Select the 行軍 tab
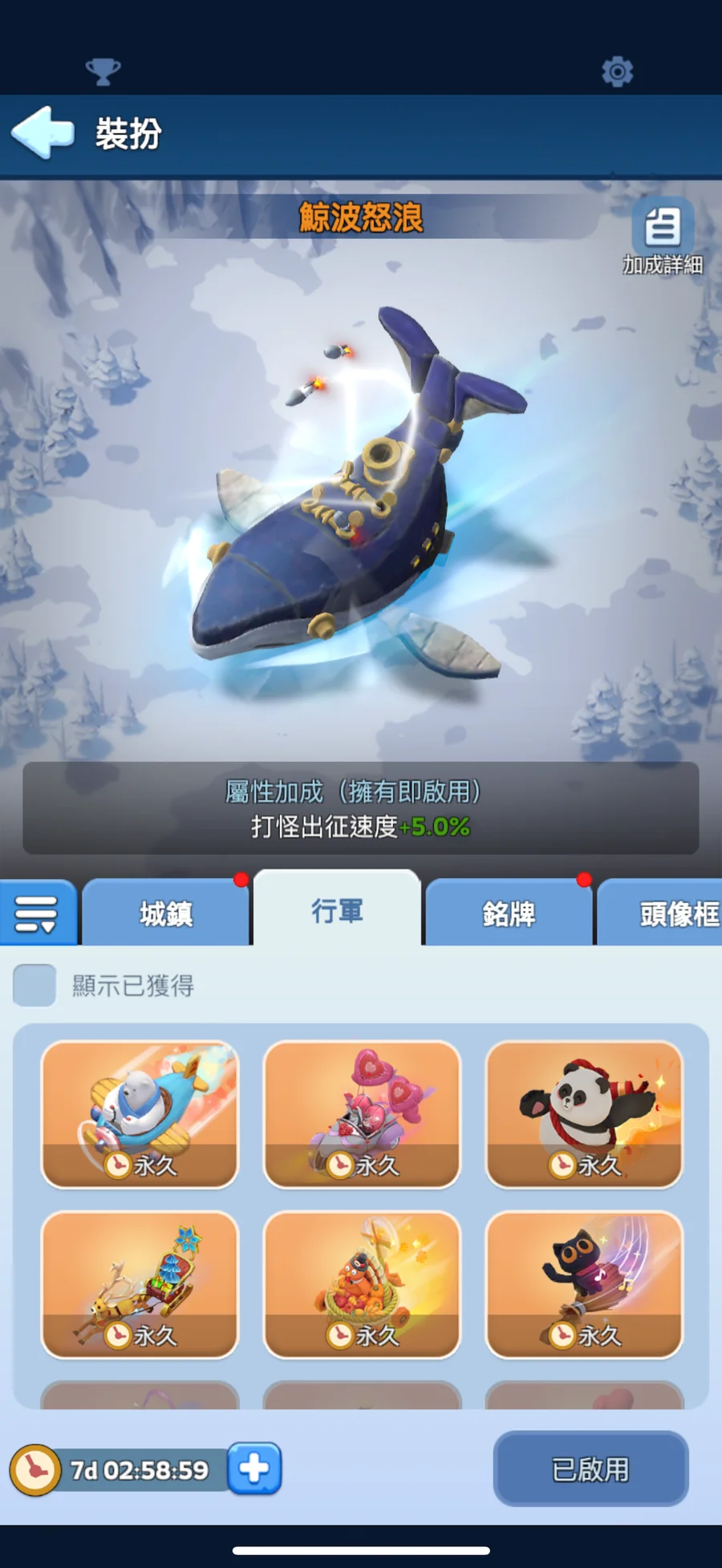 [337, 910]
